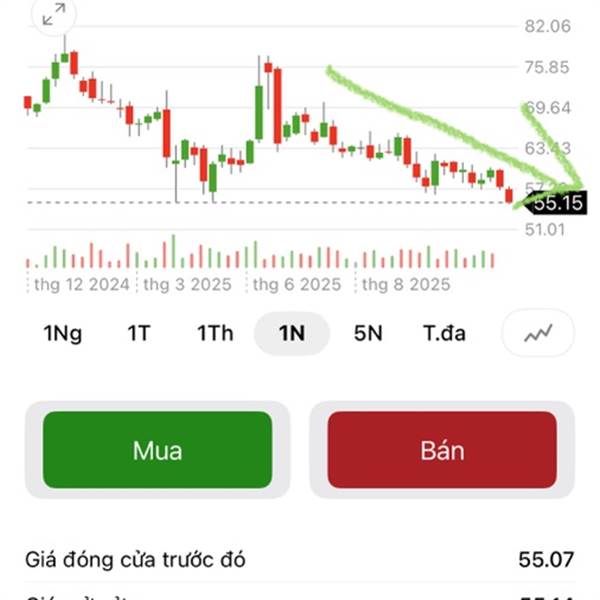This screenshot has width=600, height=600.
Task: Tap the green Mua button
Action: coord(158,450)
